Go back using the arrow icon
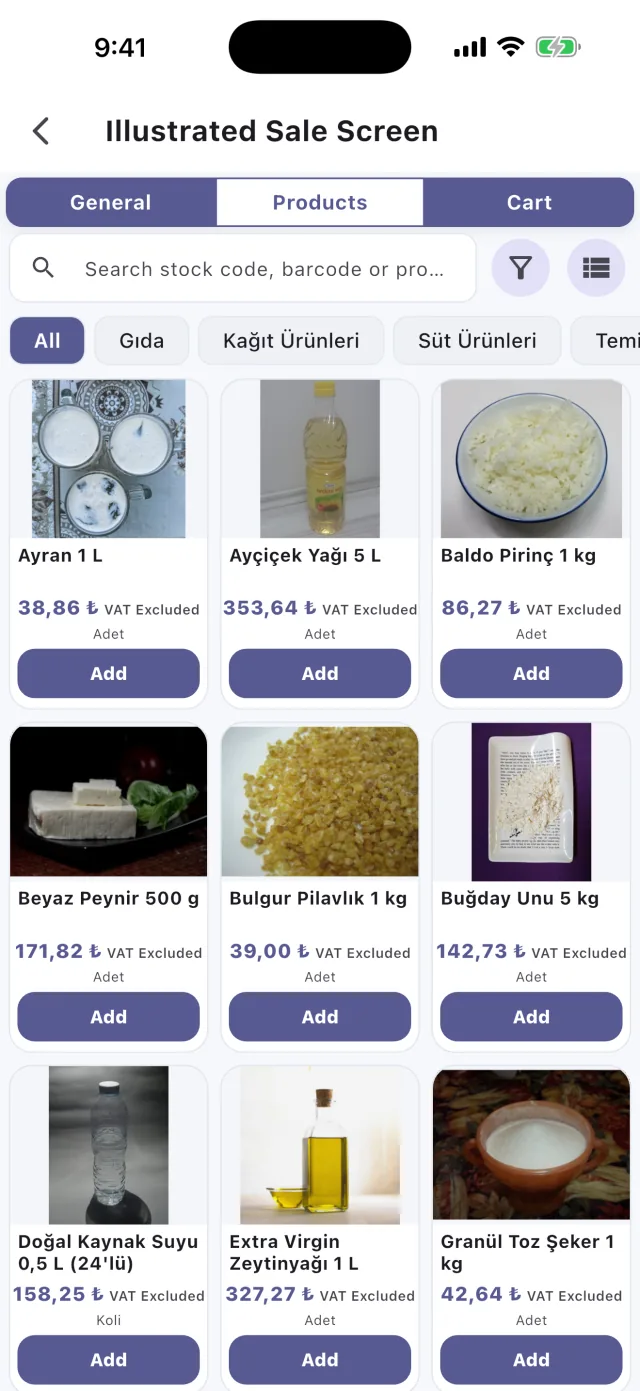The image size is (640, 1391). pos(41,131)
